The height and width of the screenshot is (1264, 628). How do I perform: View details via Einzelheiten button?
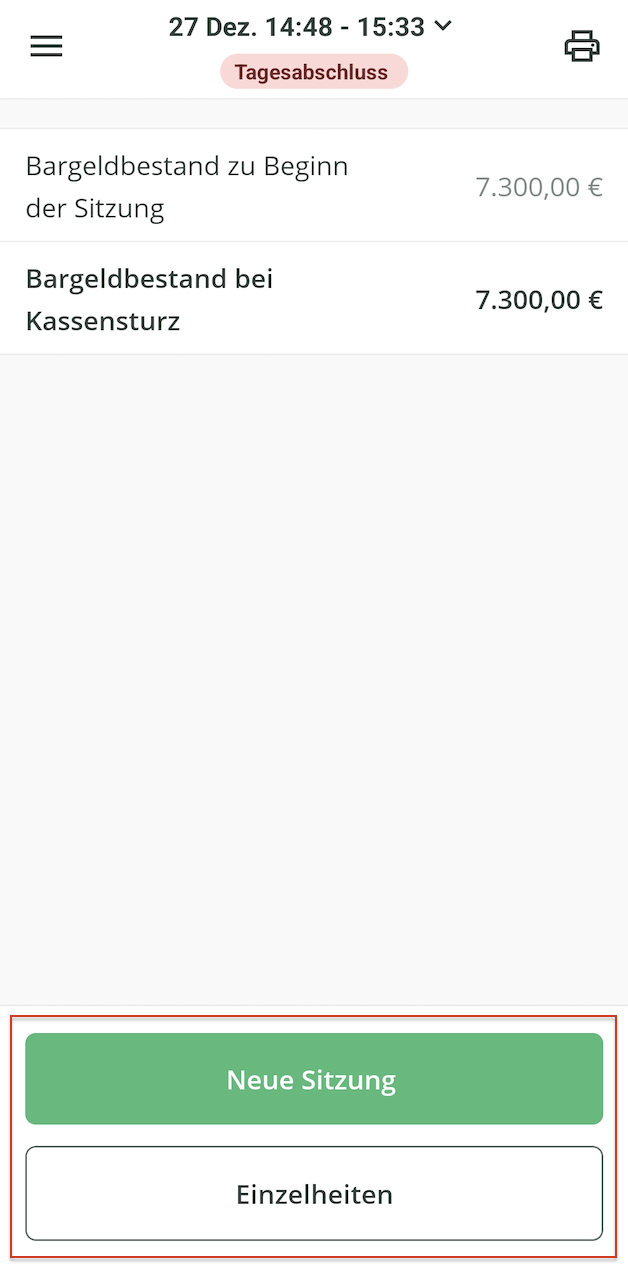click(x=314, y=1193)
